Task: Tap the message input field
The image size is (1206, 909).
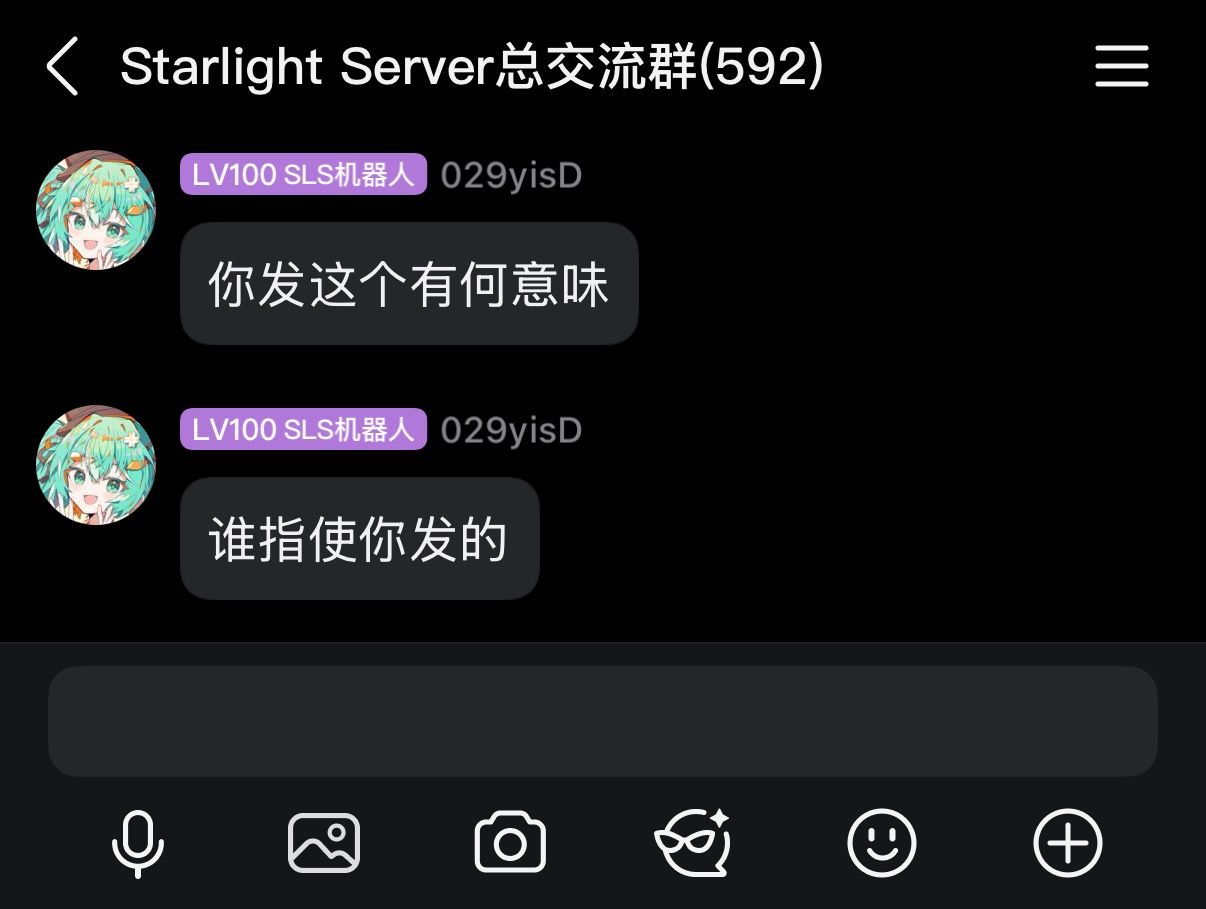Action: tap(602, 721)
